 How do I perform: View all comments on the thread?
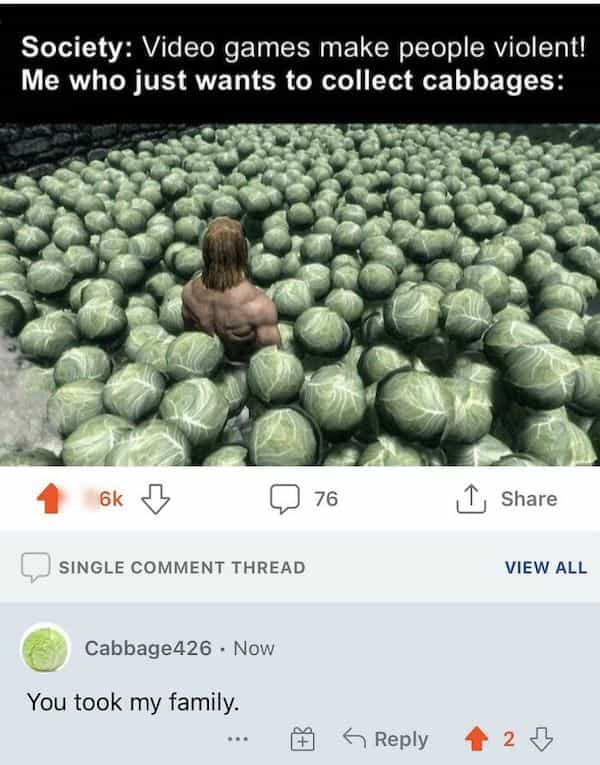coord(545,567)
